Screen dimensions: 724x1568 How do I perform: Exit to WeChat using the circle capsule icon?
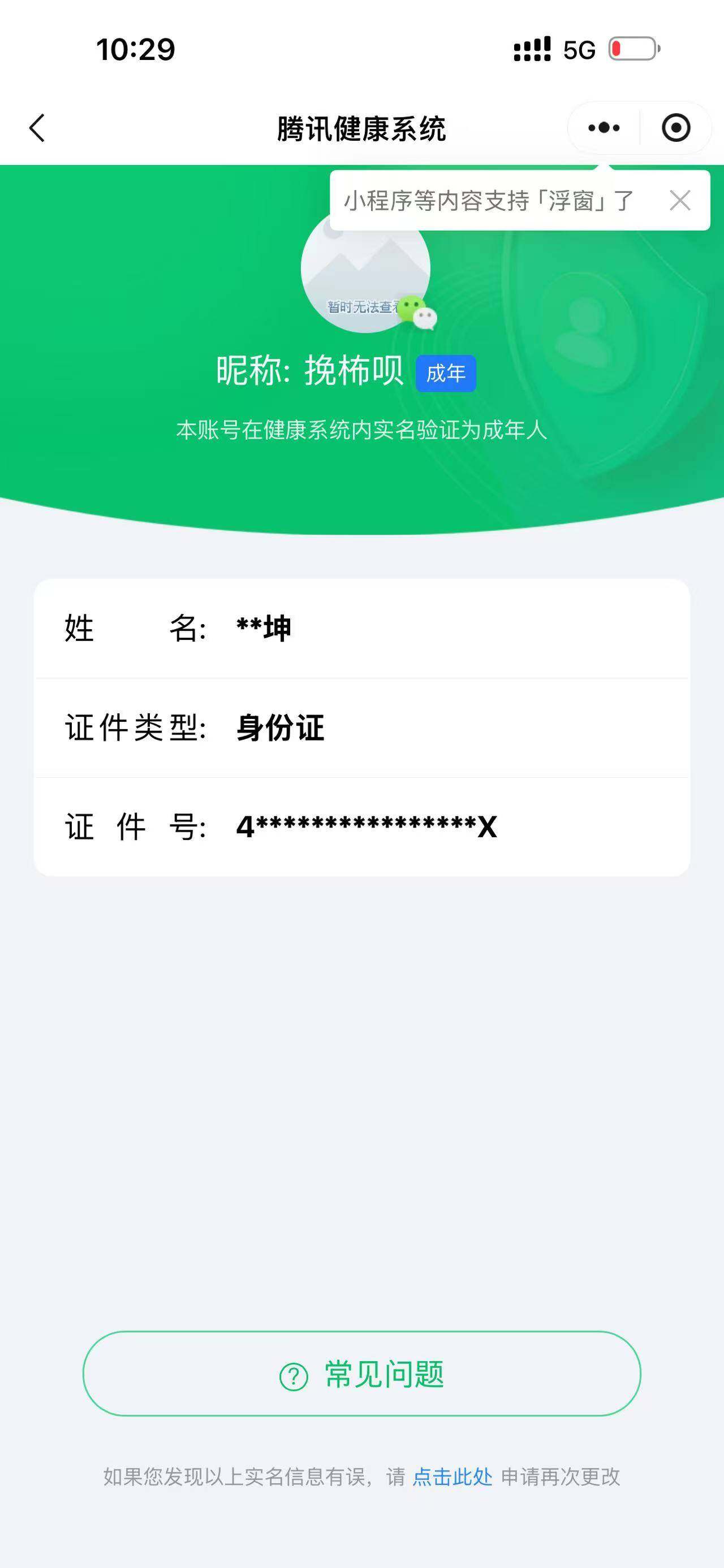coord(675,127)
